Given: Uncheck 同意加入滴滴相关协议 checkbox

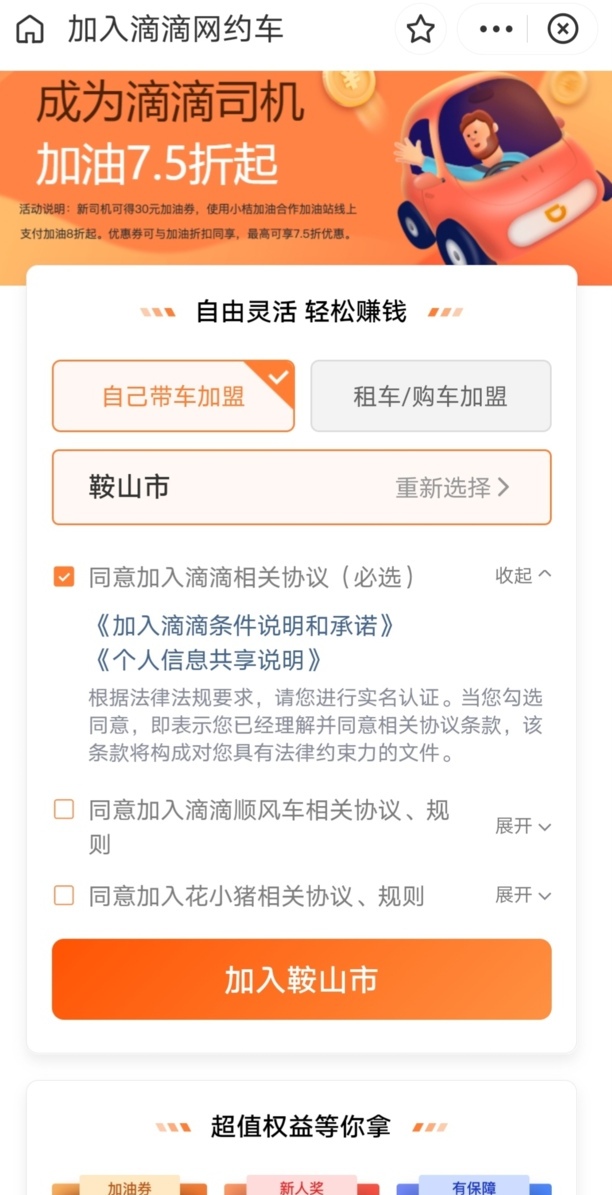Looking at the screenshot, I should [x=64, y=577].
